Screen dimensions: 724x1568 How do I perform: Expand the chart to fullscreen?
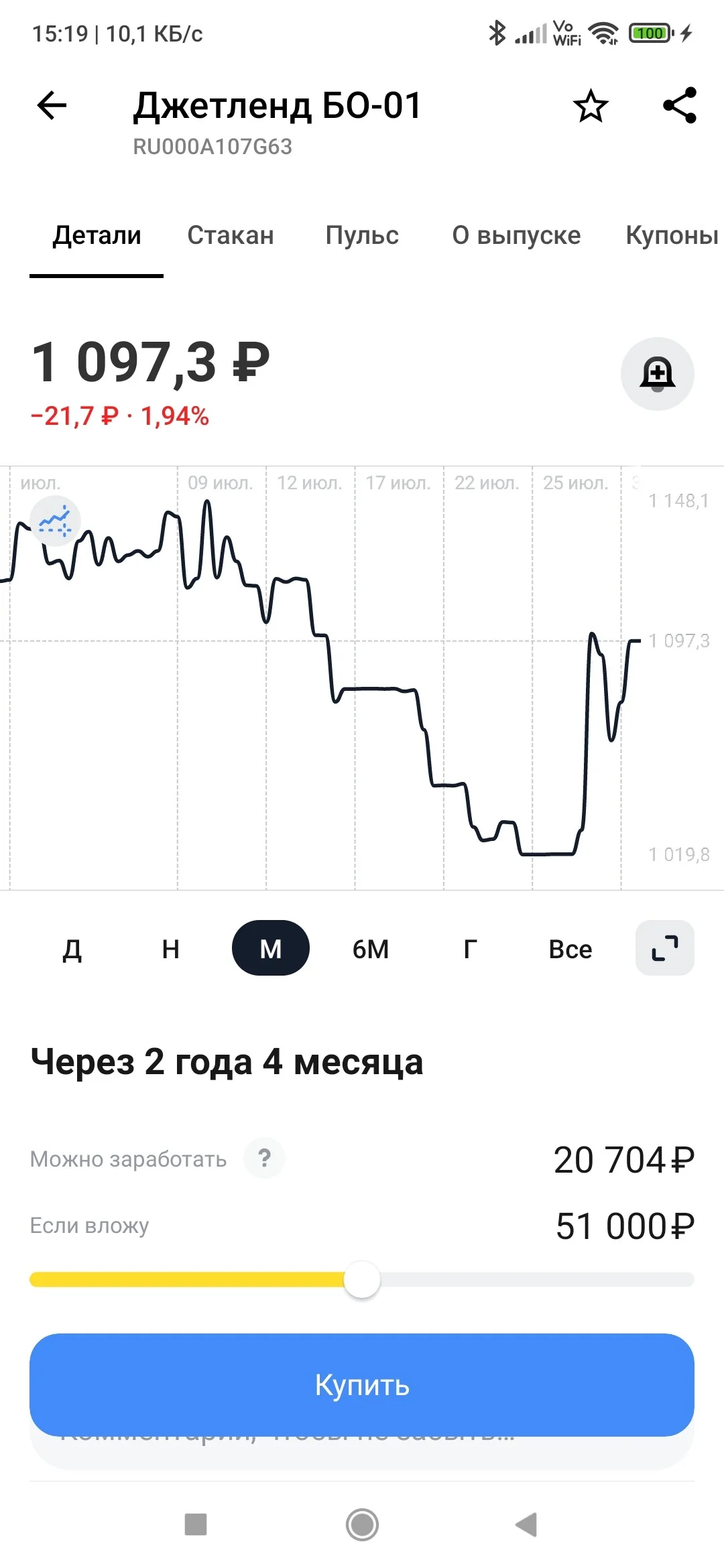(665, 948)
